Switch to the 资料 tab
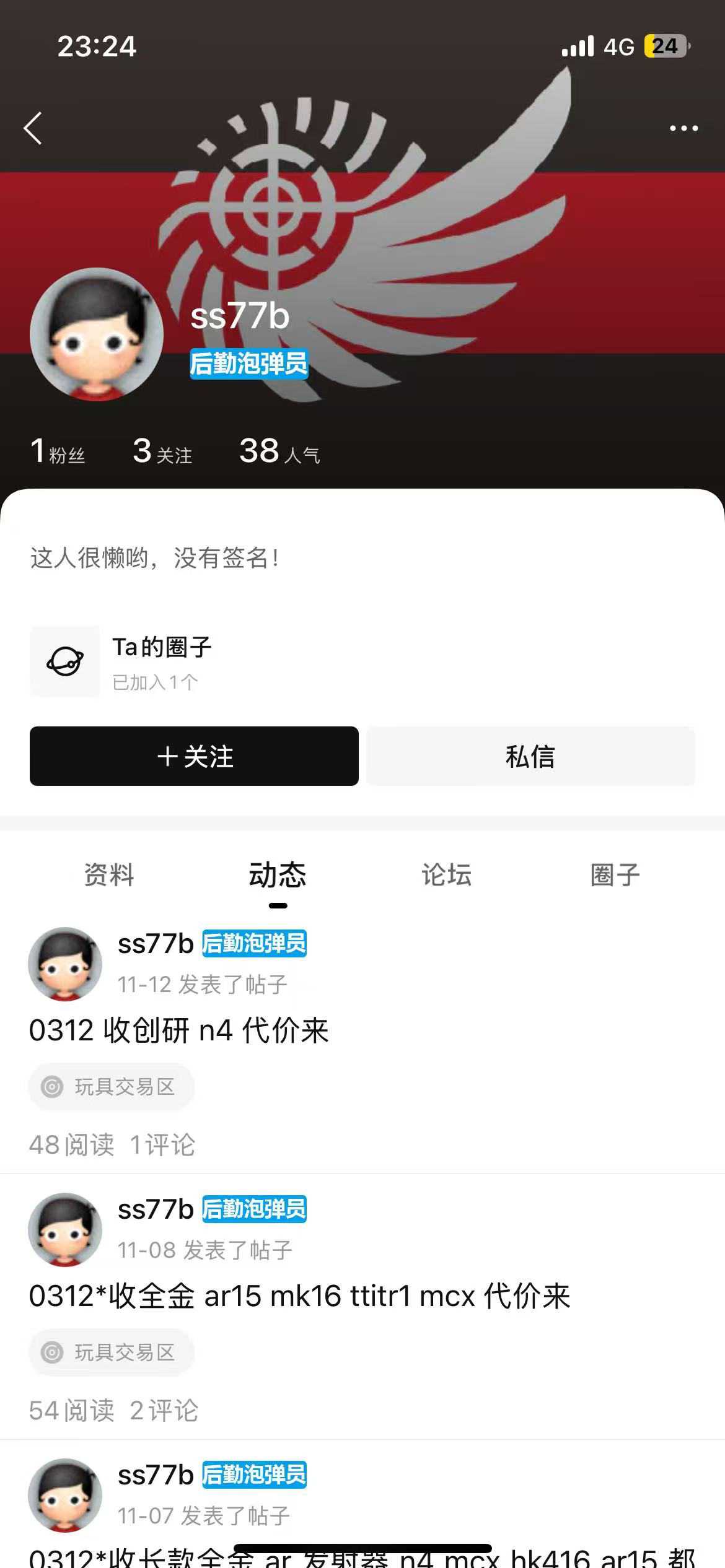725x1568 pixels. point(109,875)
